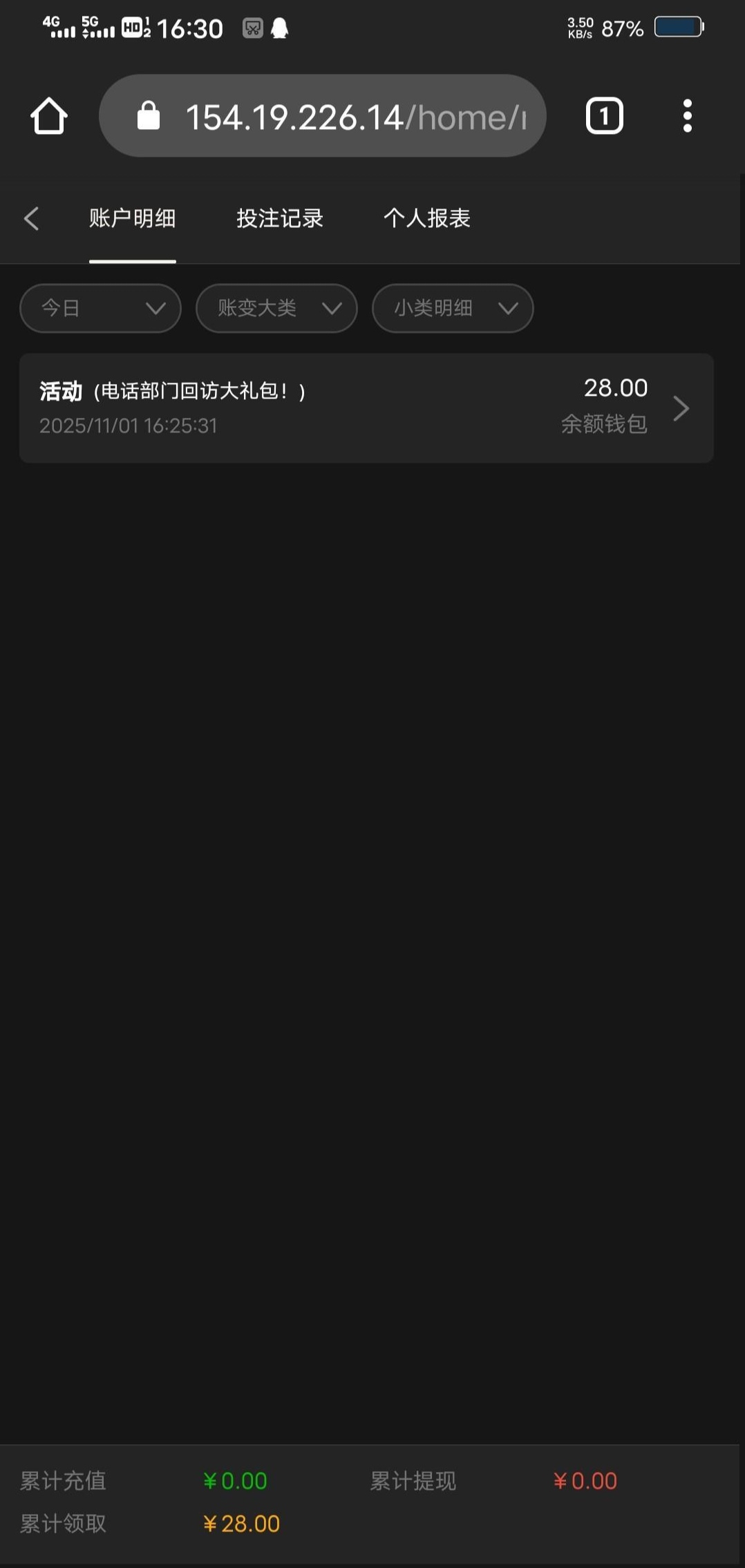Expand the 账变大类 filter dropdown
The height and width of the screenshot is (1568, 745).
tap(276, 308)
